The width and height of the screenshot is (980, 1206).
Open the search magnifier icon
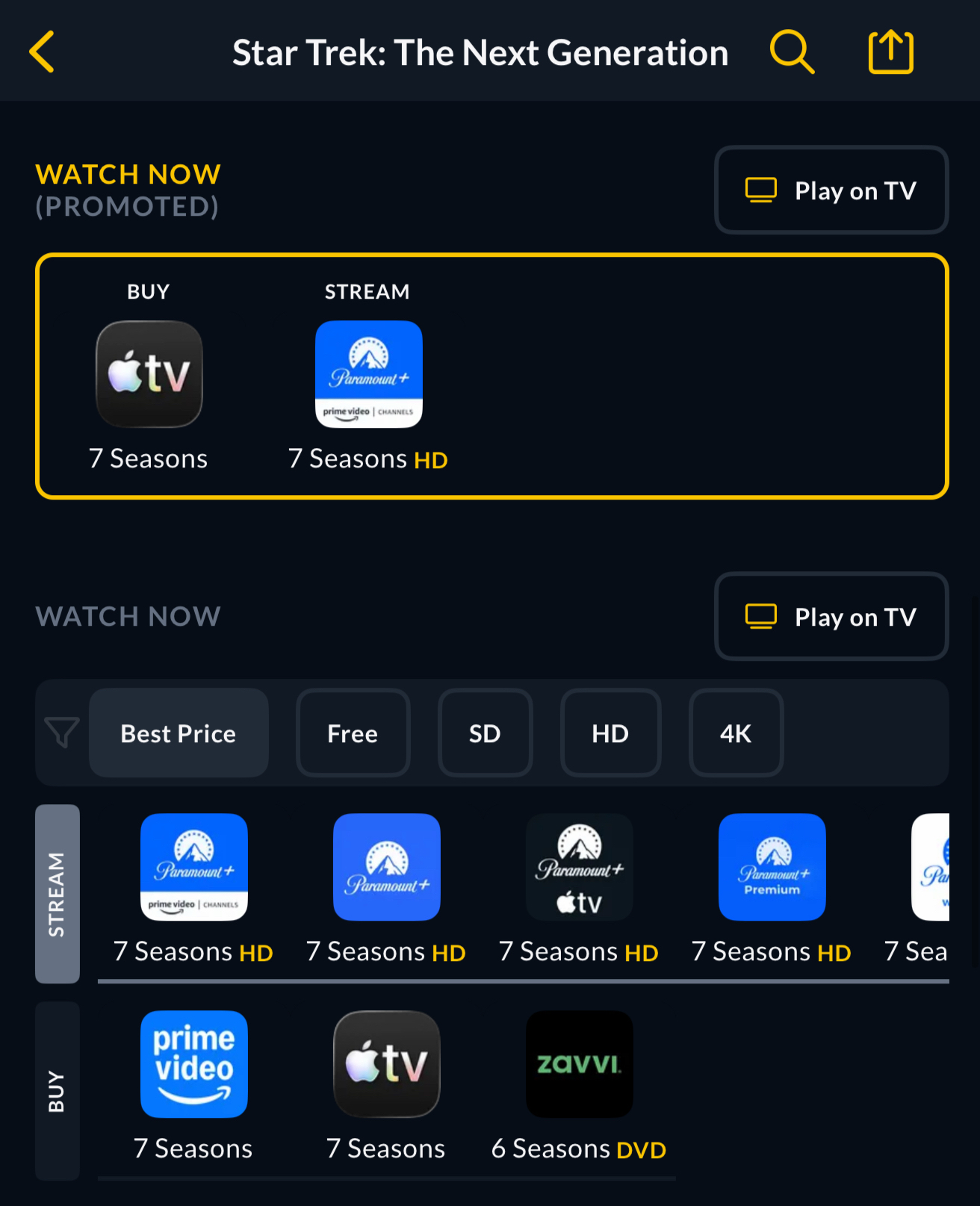tap(791, 52)
